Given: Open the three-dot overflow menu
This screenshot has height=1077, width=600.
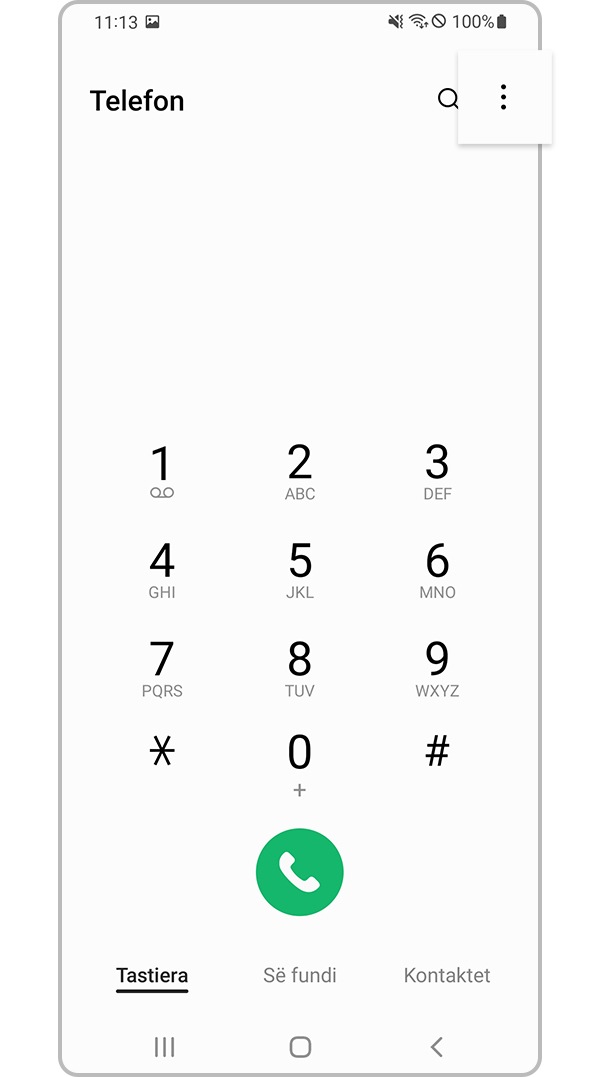Looking at the screenshot, I should tap(503, 97).
